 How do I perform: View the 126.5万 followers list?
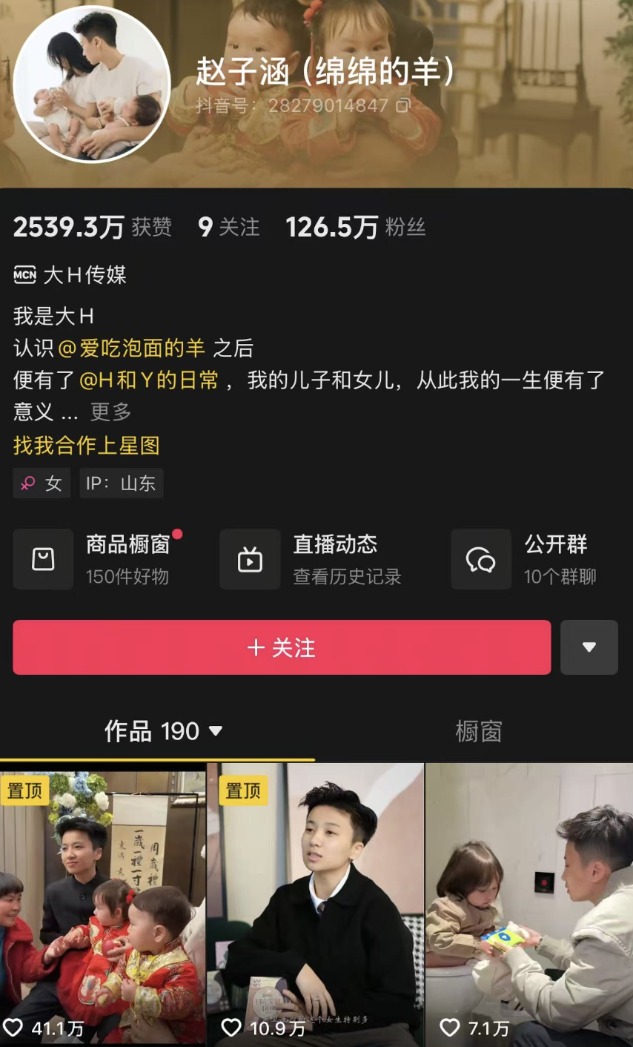tap(355, 227)
